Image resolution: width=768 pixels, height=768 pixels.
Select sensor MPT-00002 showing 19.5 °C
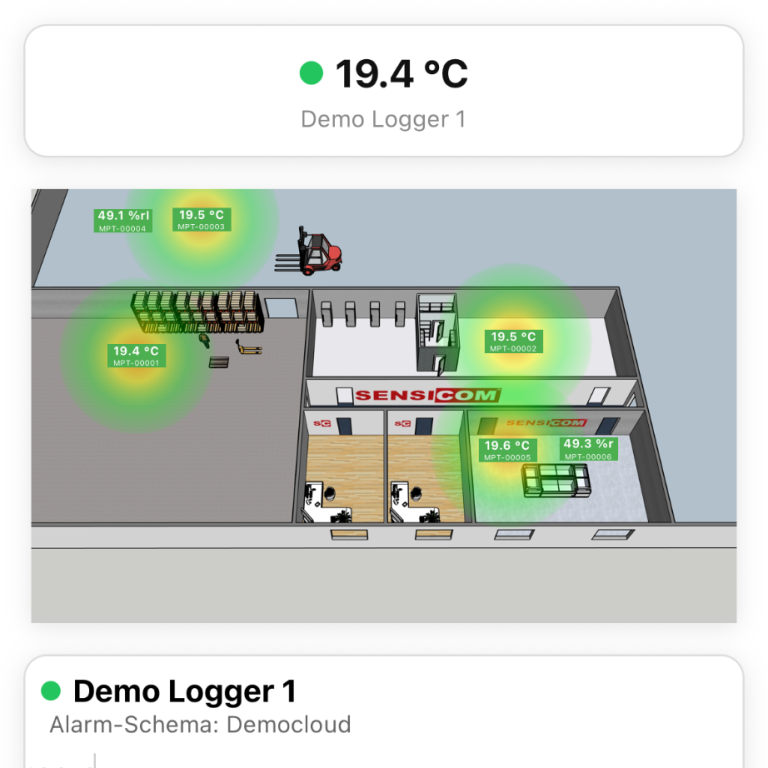[513, 341]
